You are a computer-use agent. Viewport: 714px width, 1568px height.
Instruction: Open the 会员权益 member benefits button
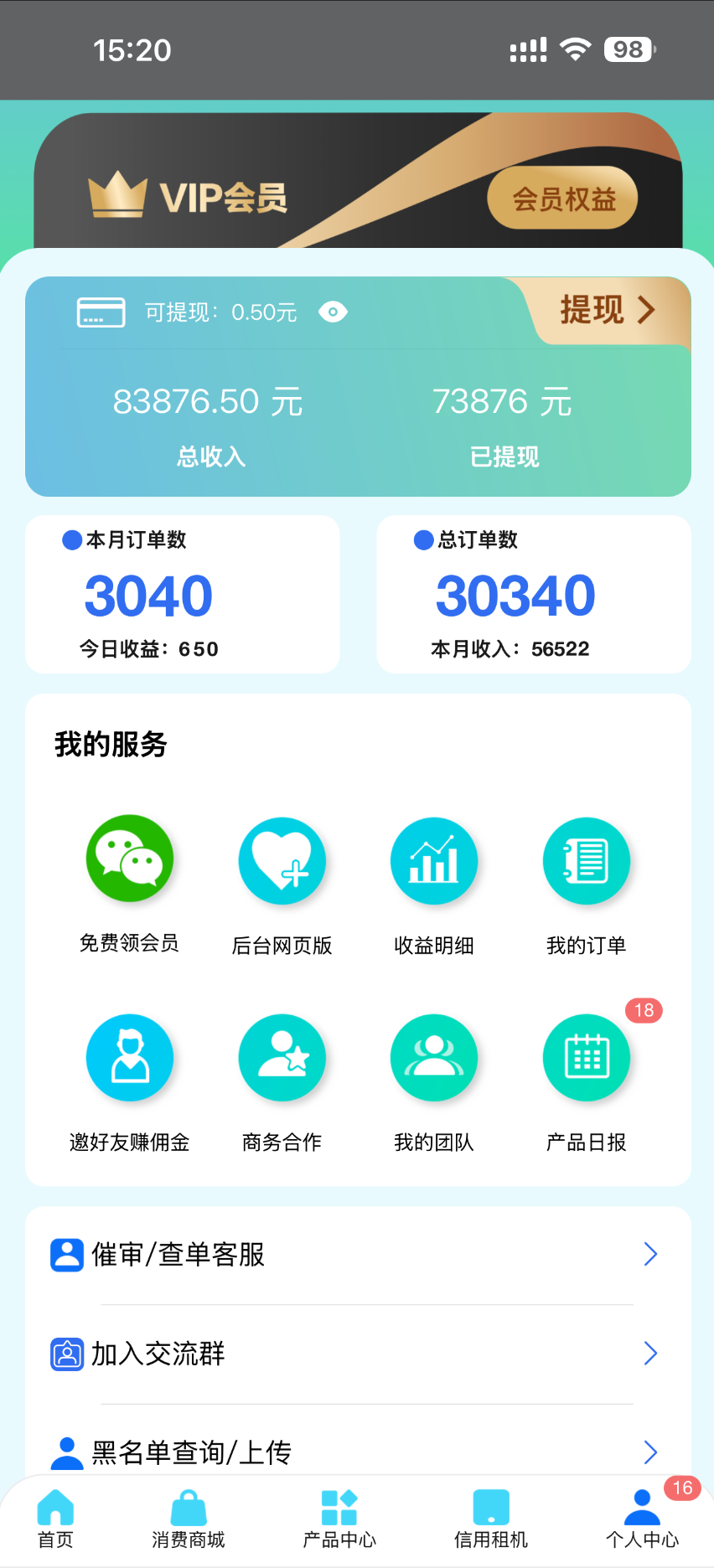point(563,199)
